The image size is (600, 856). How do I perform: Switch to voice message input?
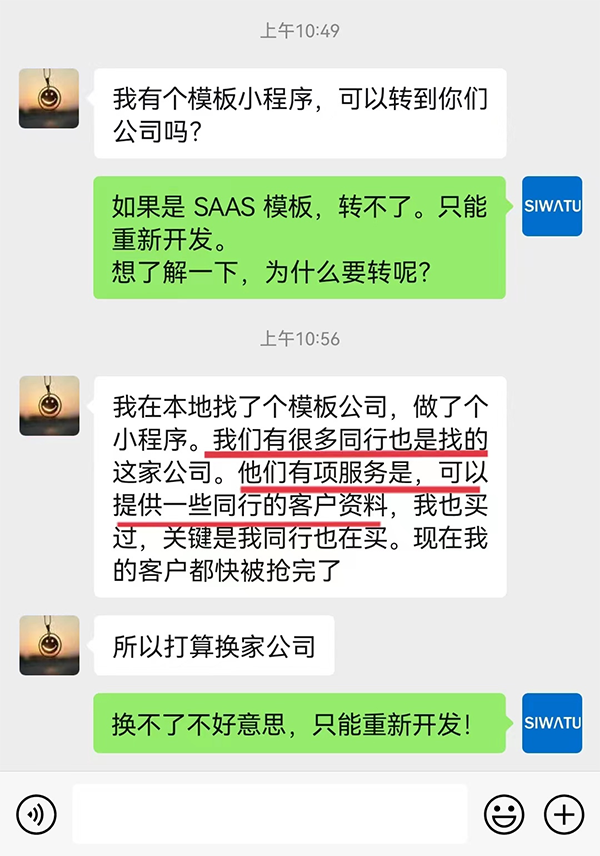coord(36,814)
